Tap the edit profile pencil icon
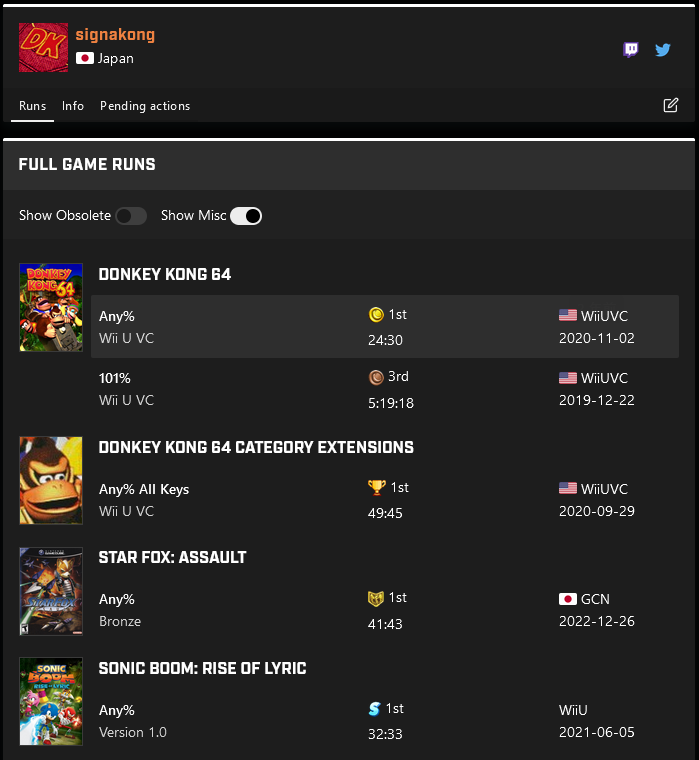This screenshot has height=760, width=699. (671, 105)
